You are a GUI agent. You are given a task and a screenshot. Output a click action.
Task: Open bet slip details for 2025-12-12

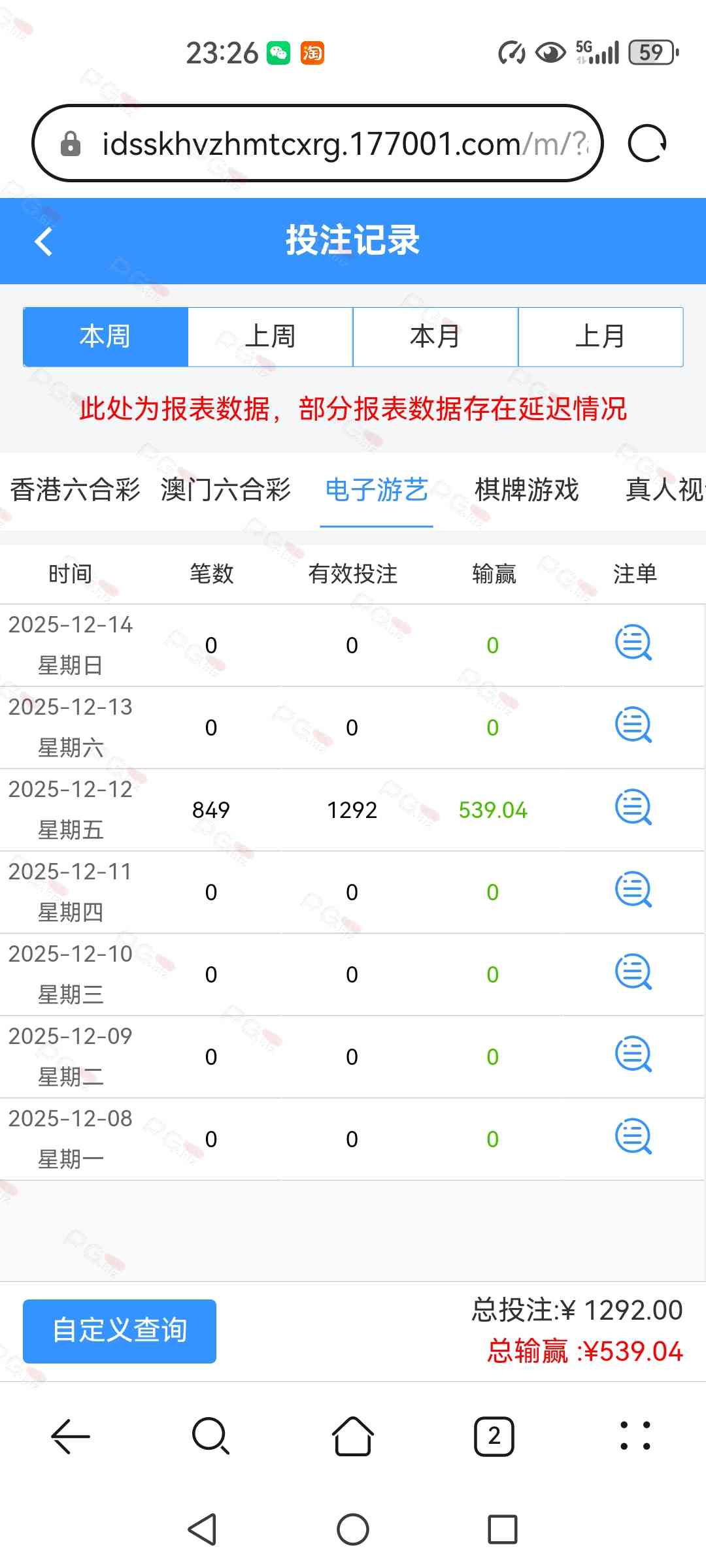pos(633,808)
